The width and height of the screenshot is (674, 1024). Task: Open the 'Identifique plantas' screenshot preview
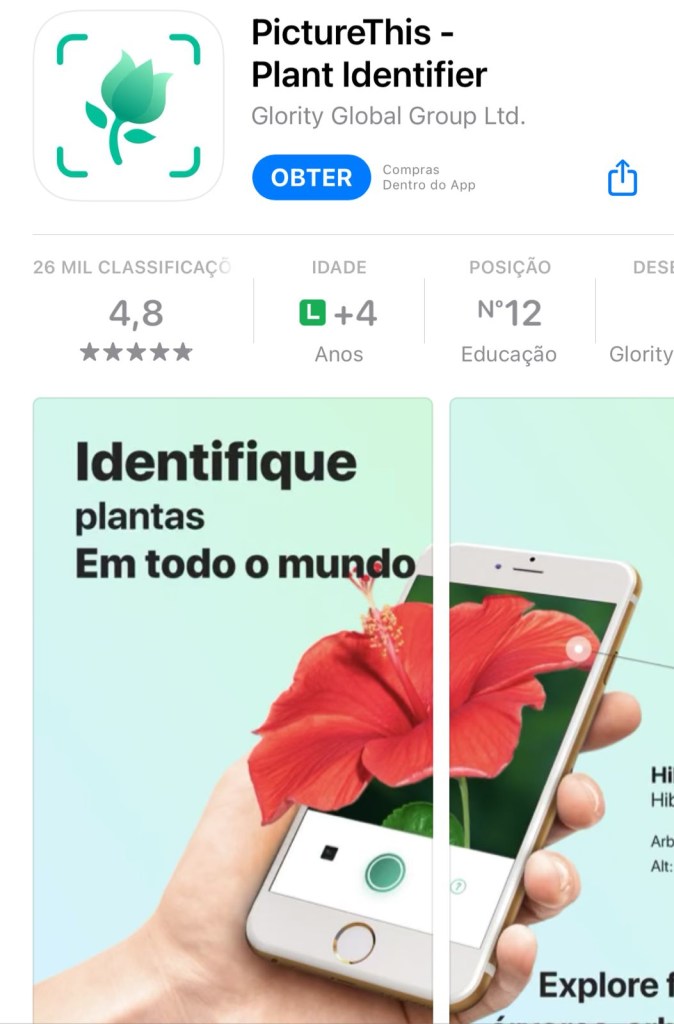pyautogui.click(x=232, y=700)
